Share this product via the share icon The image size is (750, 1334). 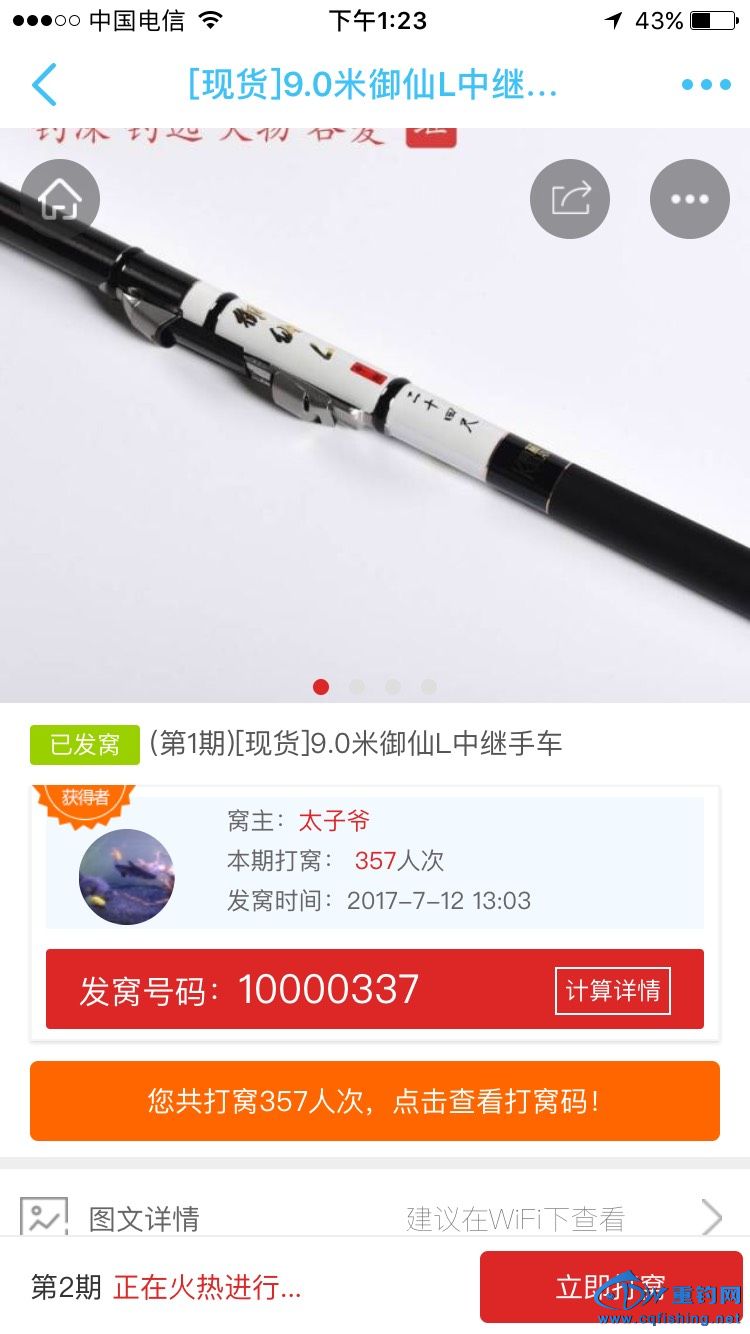tap(570, 199)
